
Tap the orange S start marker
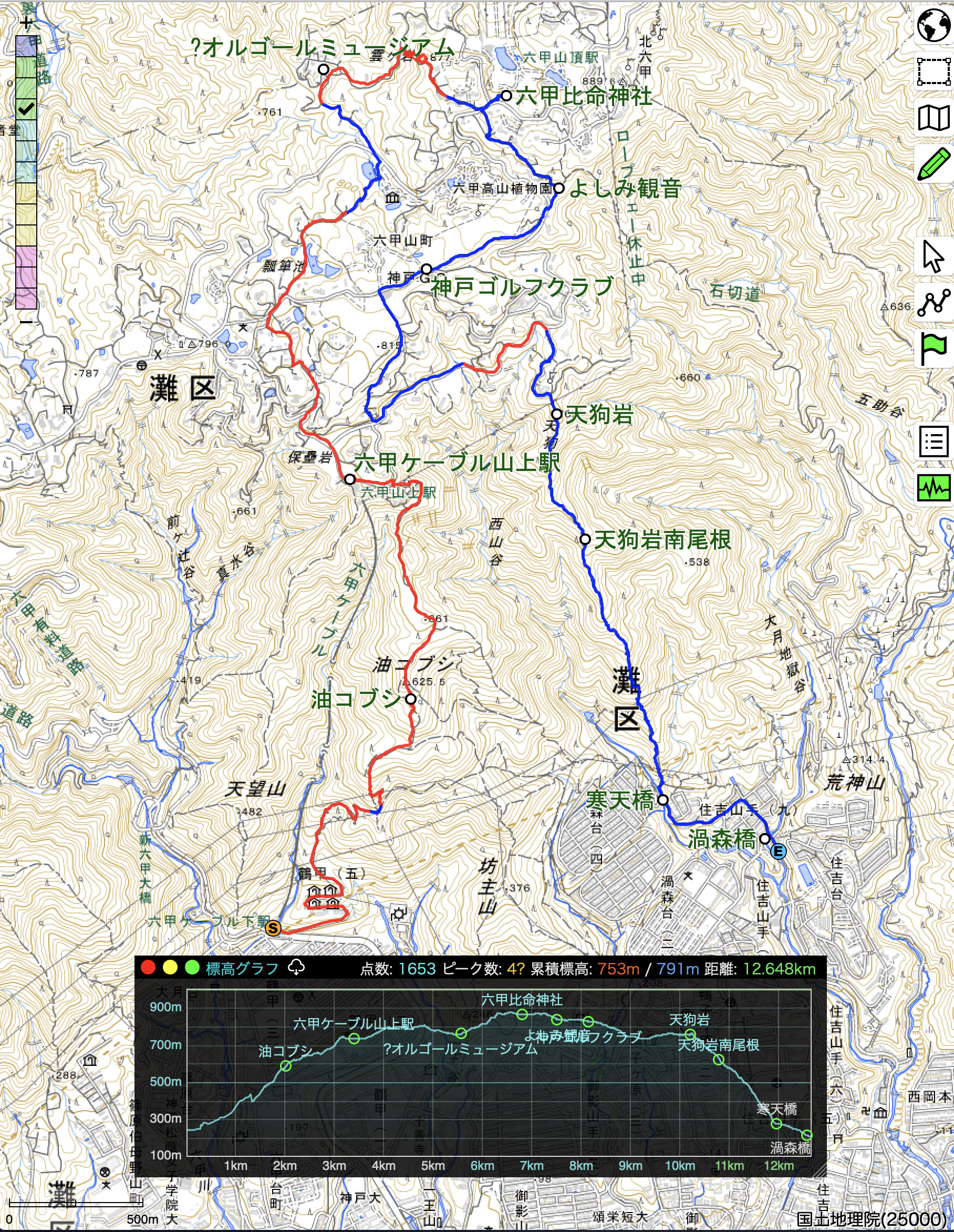[x=273, y=928]
